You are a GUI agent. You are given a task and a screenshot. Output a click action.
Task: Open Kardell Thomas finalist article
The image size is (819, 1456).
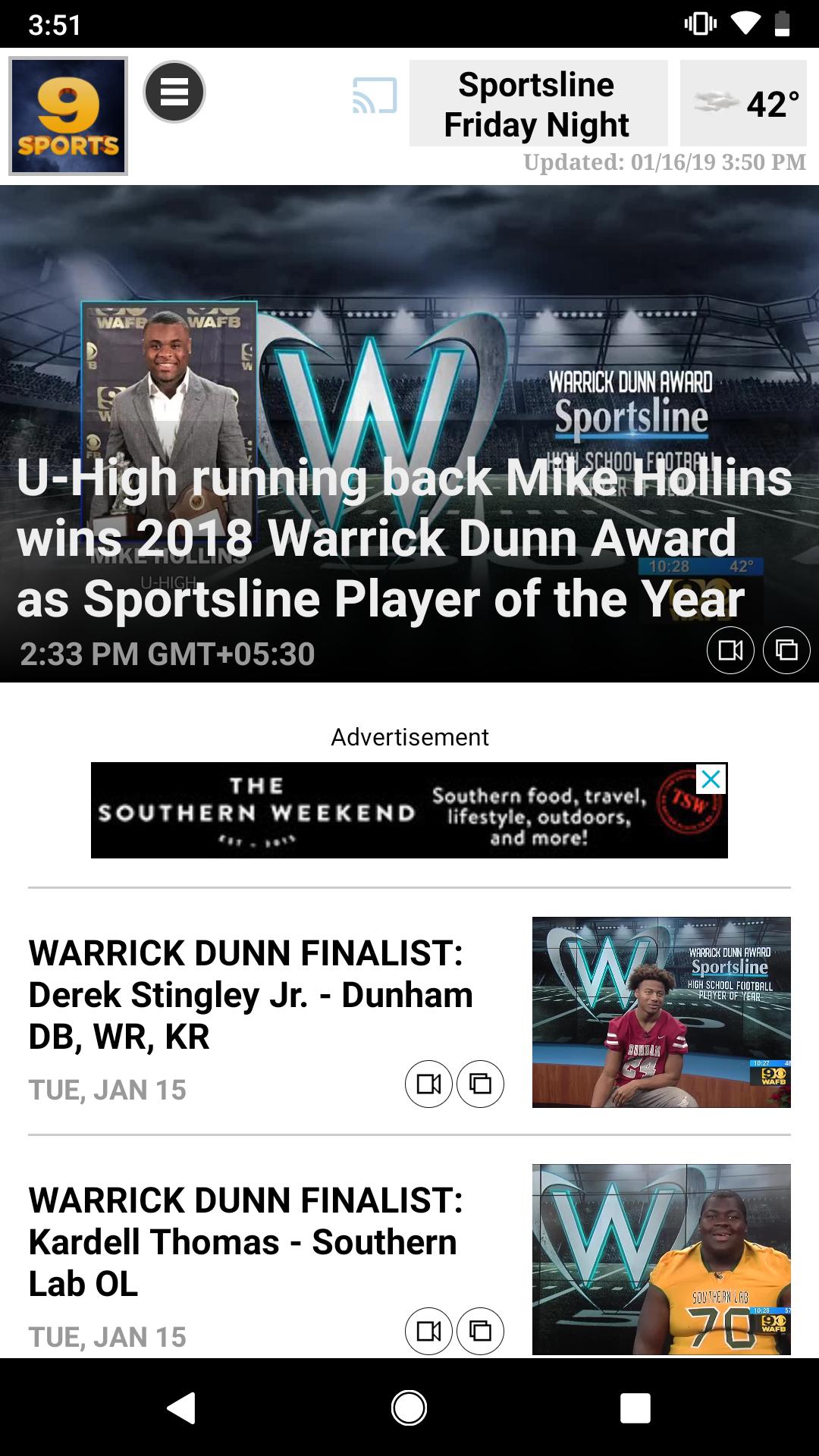(x=250, y=1241)
